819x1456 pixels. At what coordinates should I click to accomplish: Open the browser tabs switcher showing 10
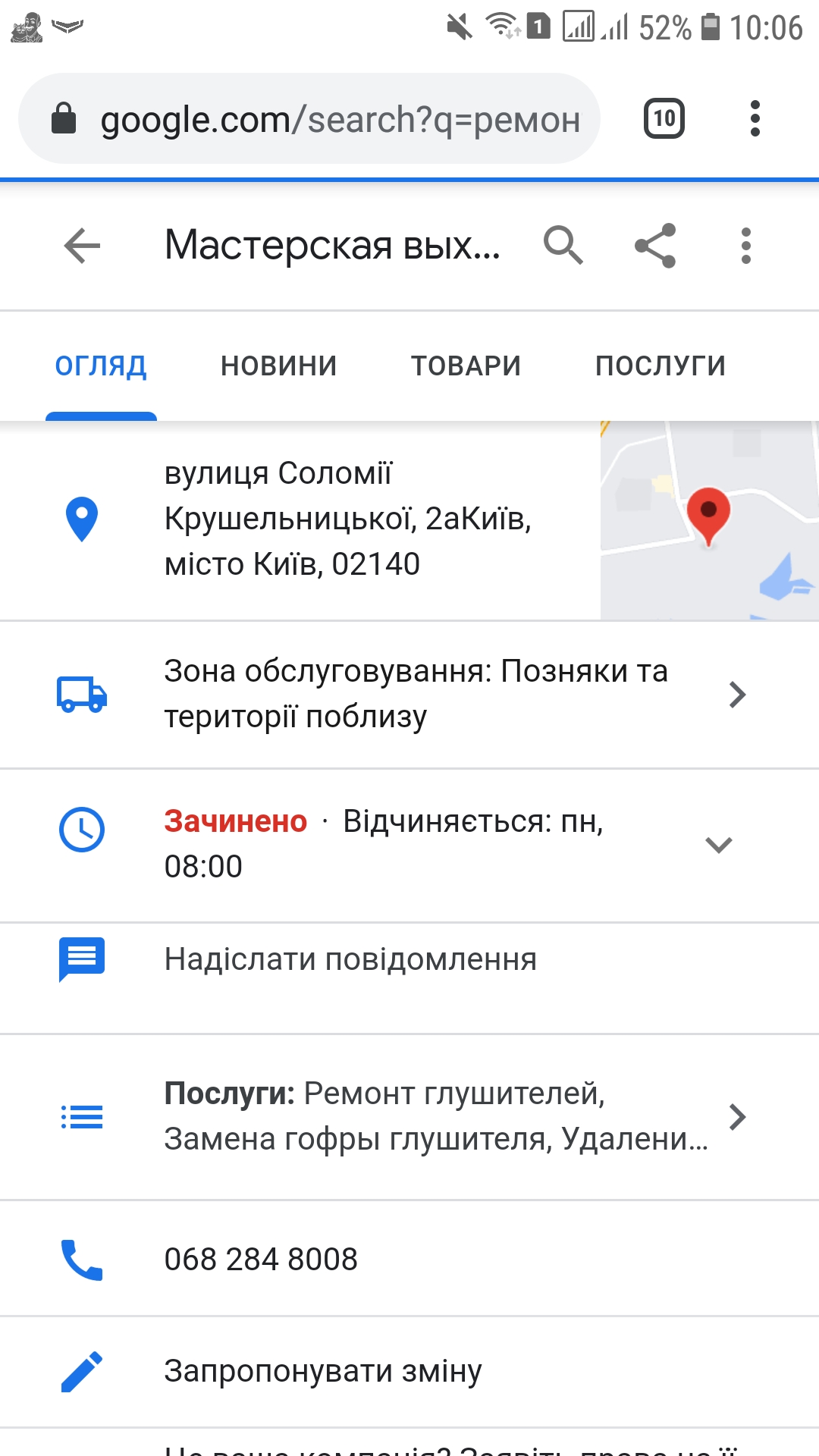pos(664,118)
